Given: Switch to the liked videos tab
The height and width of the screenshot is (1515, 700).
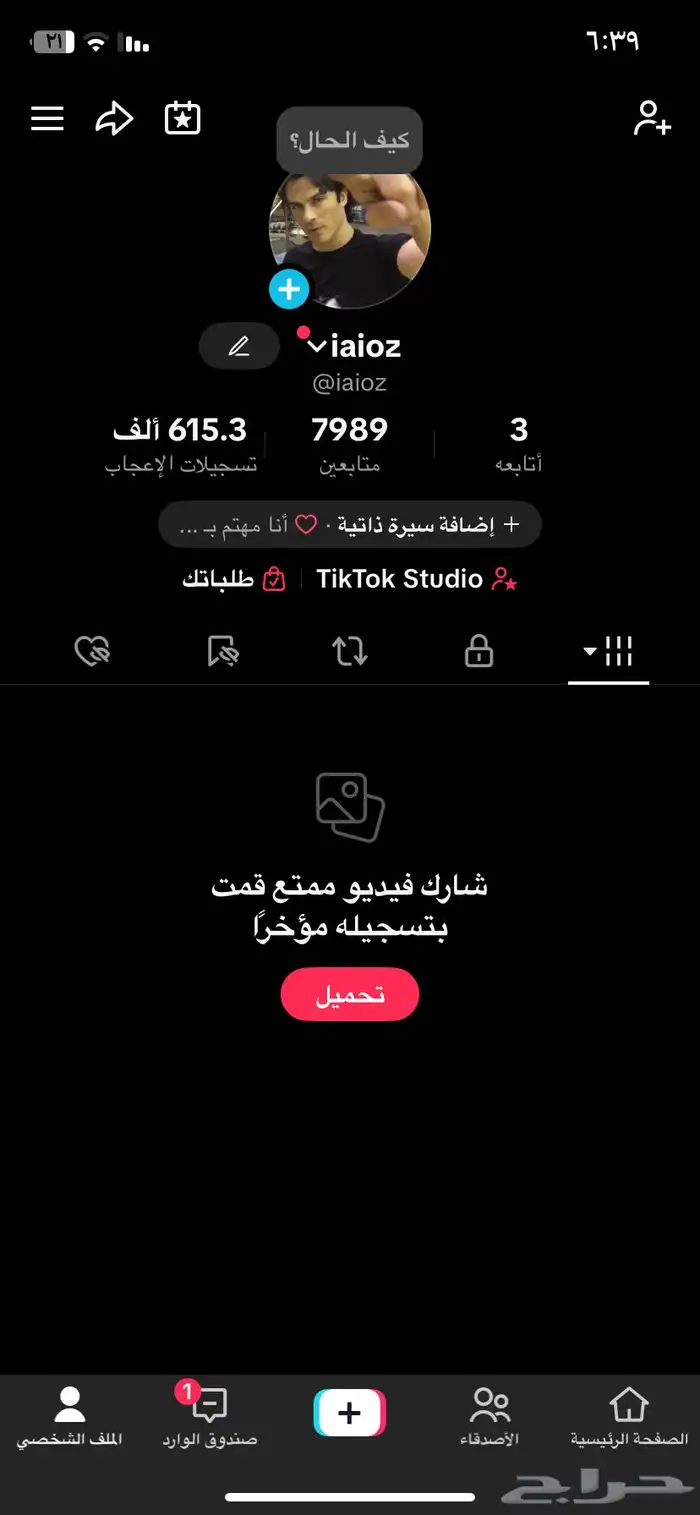Looking at the screenshot, I should [x=93, y=652].
